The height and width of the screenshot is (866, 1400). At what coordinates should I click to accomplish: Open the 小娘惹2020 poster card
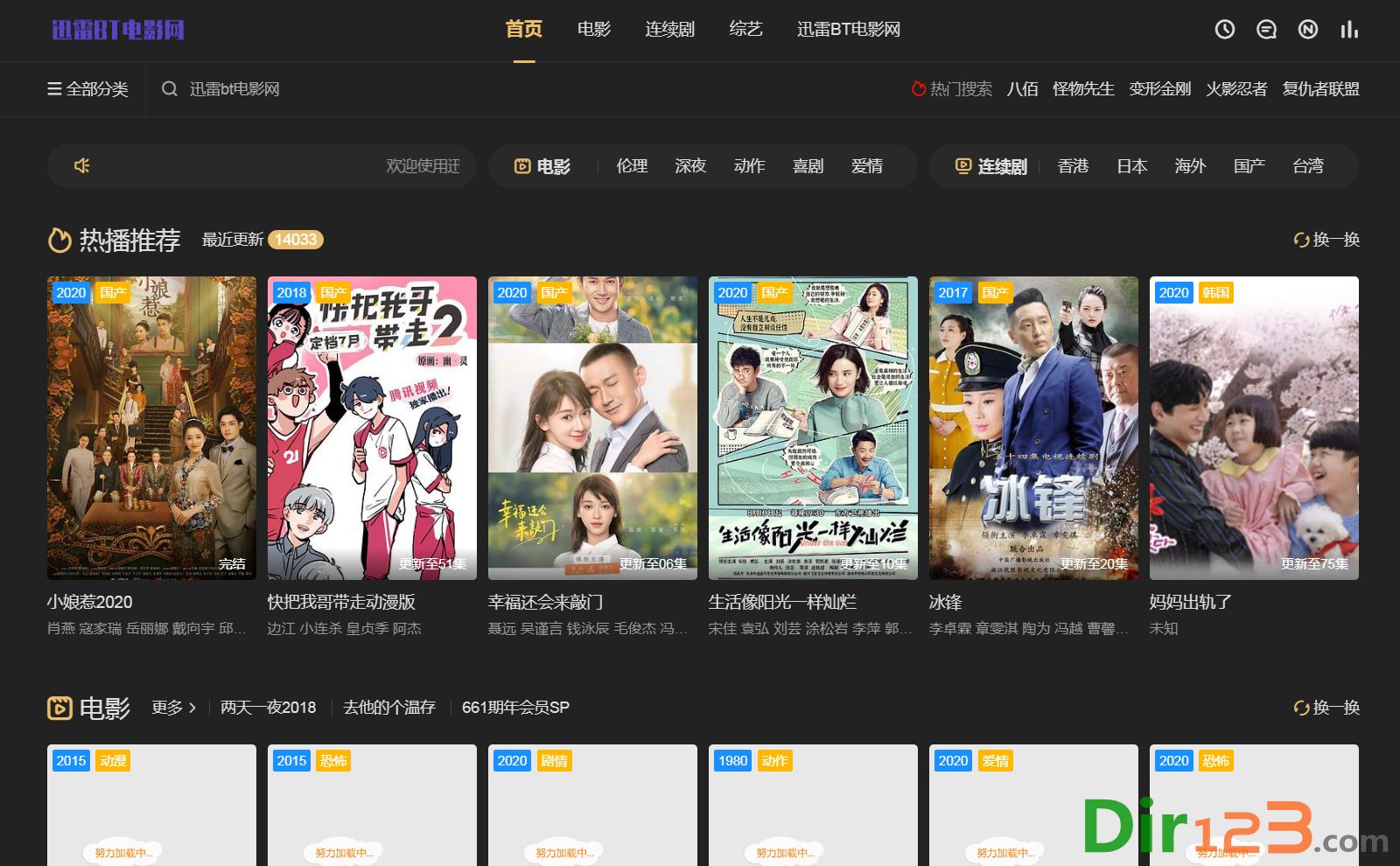[151, 428]
